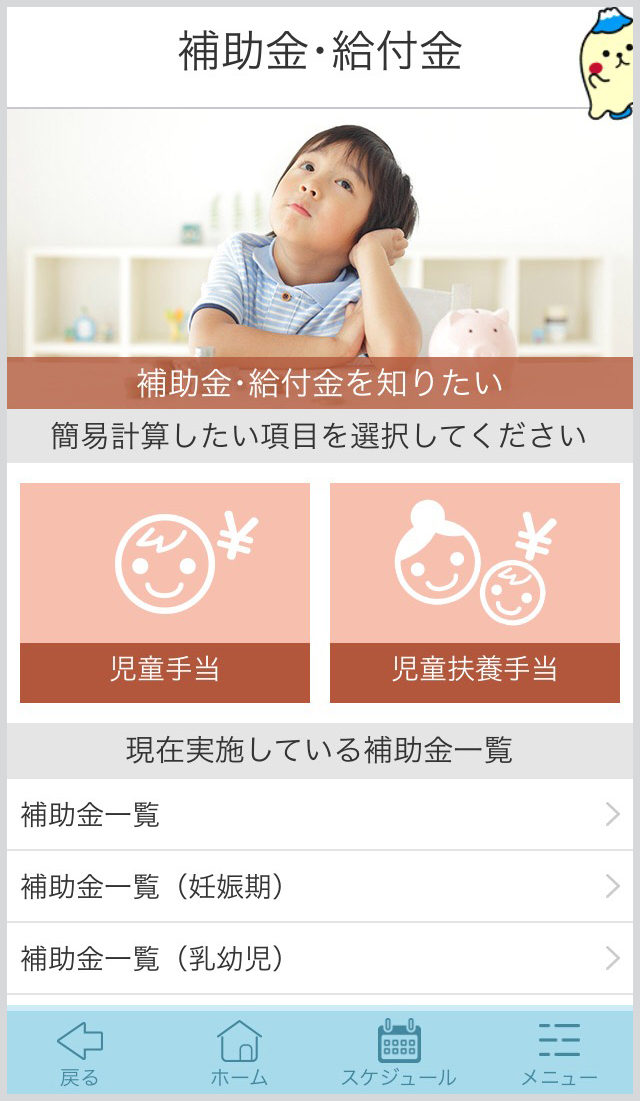
Task: Go to the ホーム tab
Action: coord(240,1053)
